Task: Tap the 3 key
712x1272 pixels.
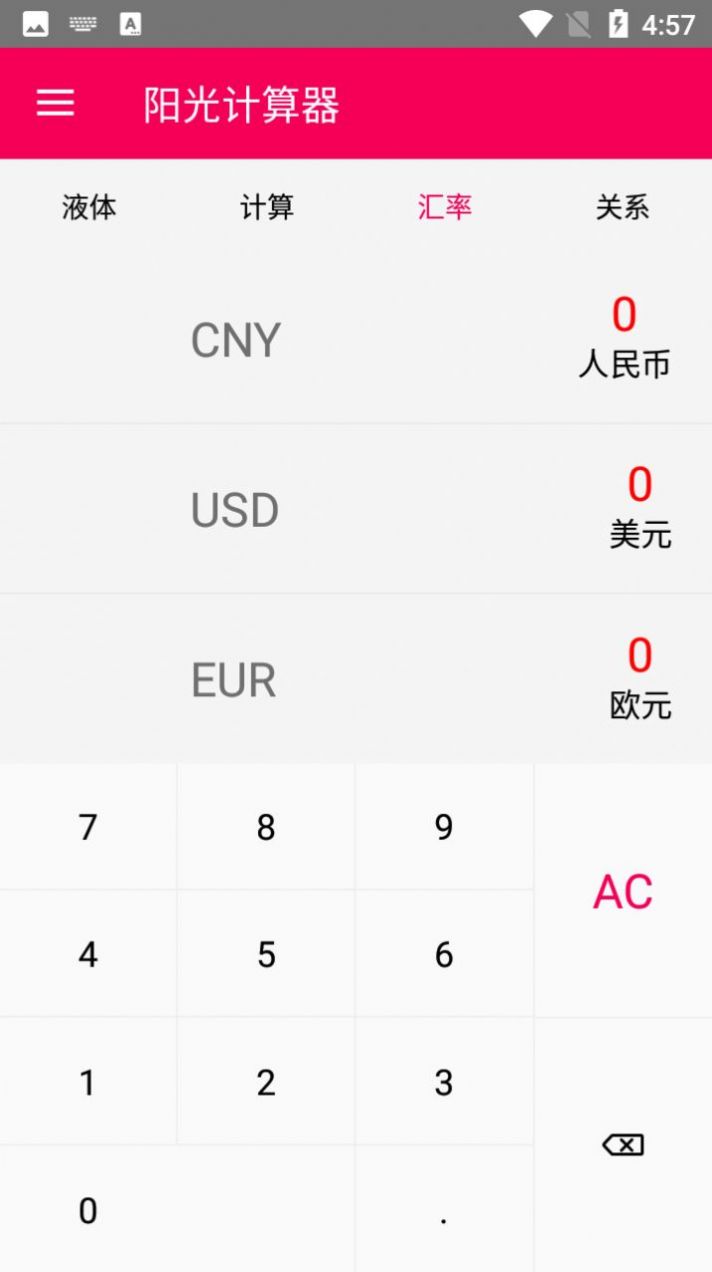Action: [x=444, y=1082]
